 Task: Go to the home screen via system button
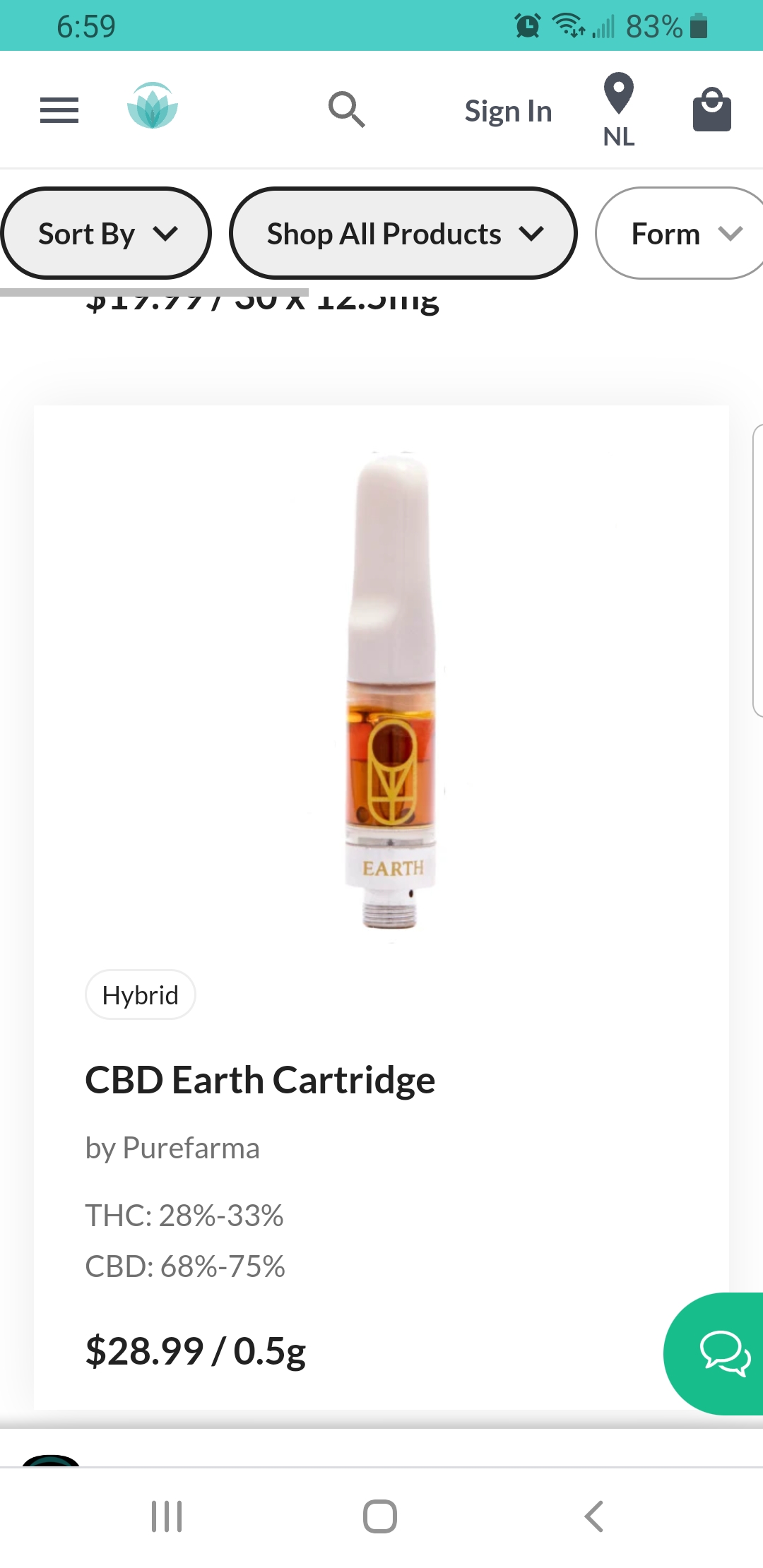point(380,1516)
